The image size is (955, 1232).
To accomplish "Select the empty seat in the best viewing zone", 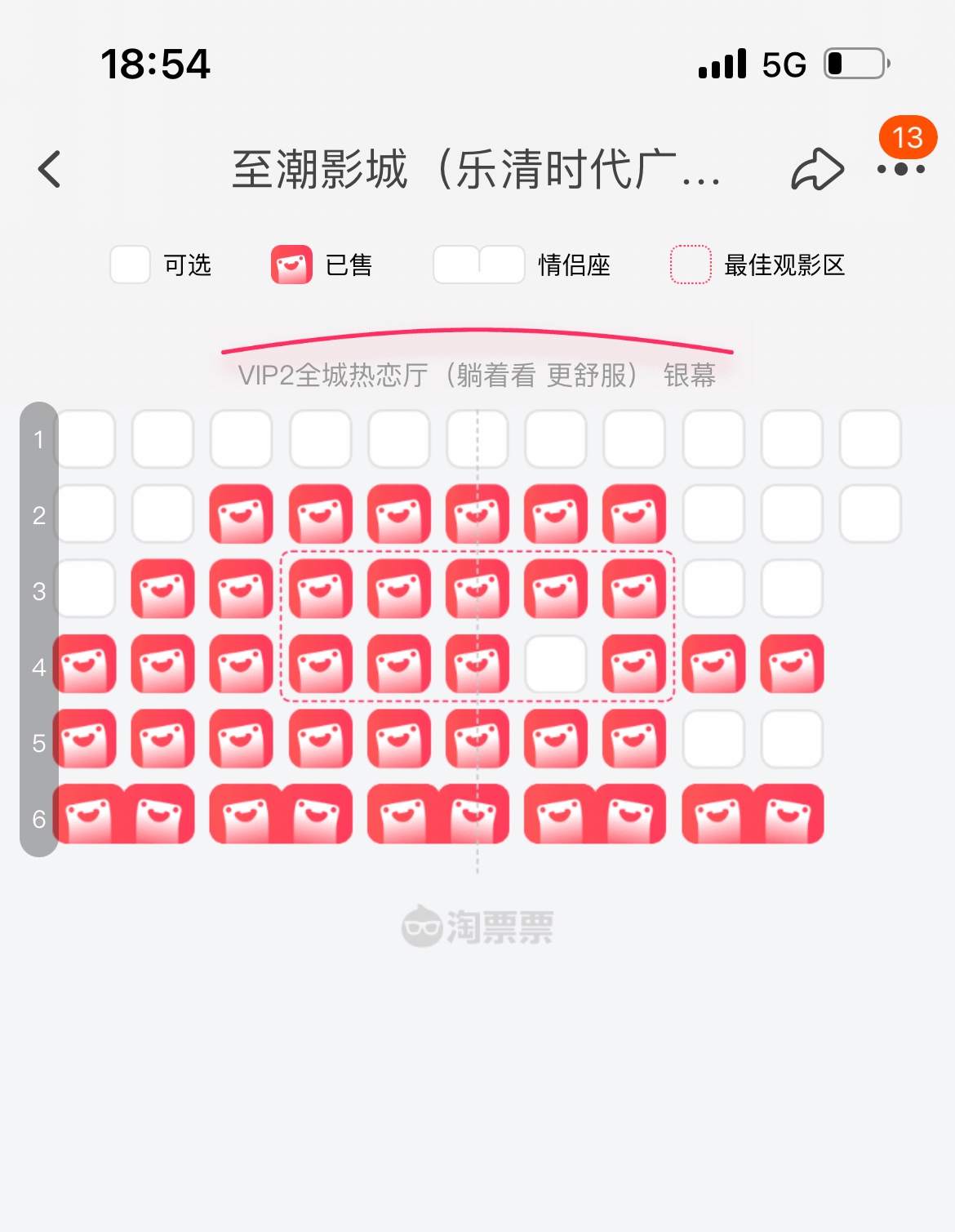I will (556, 665).
